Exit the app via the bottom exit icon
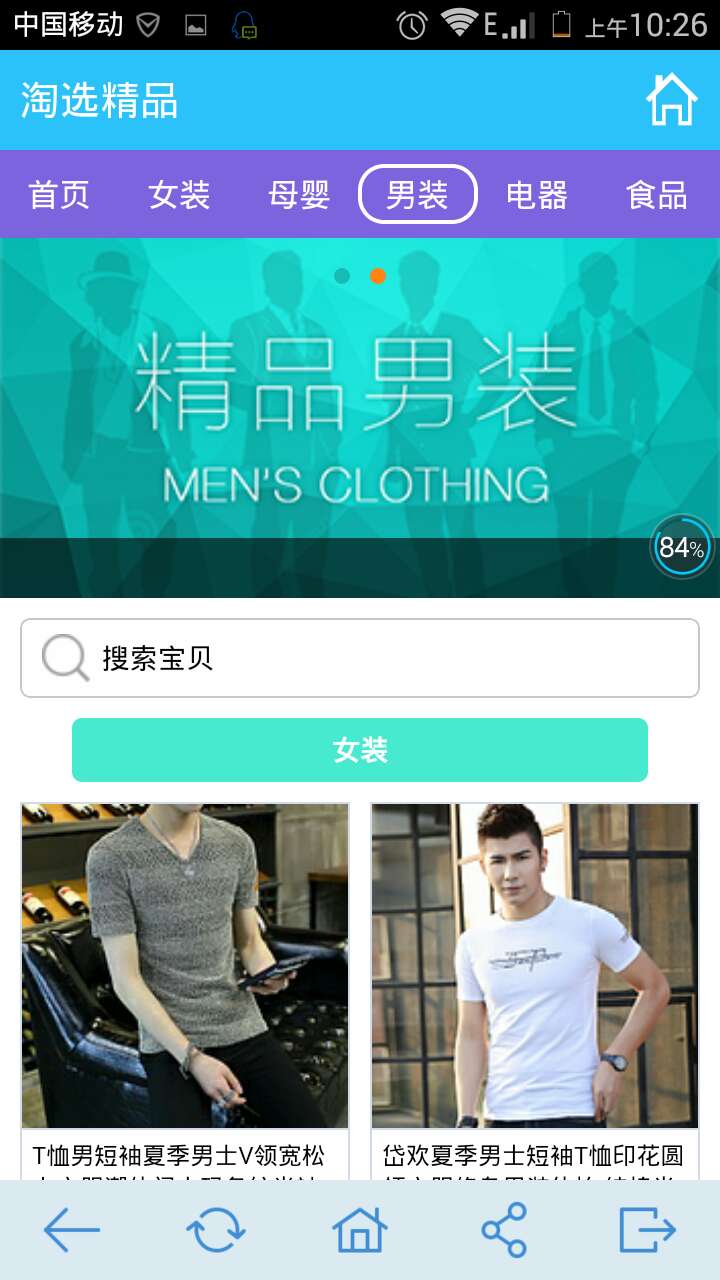The height and width of the screenshot is (1280, 720). coord(648,1230)
